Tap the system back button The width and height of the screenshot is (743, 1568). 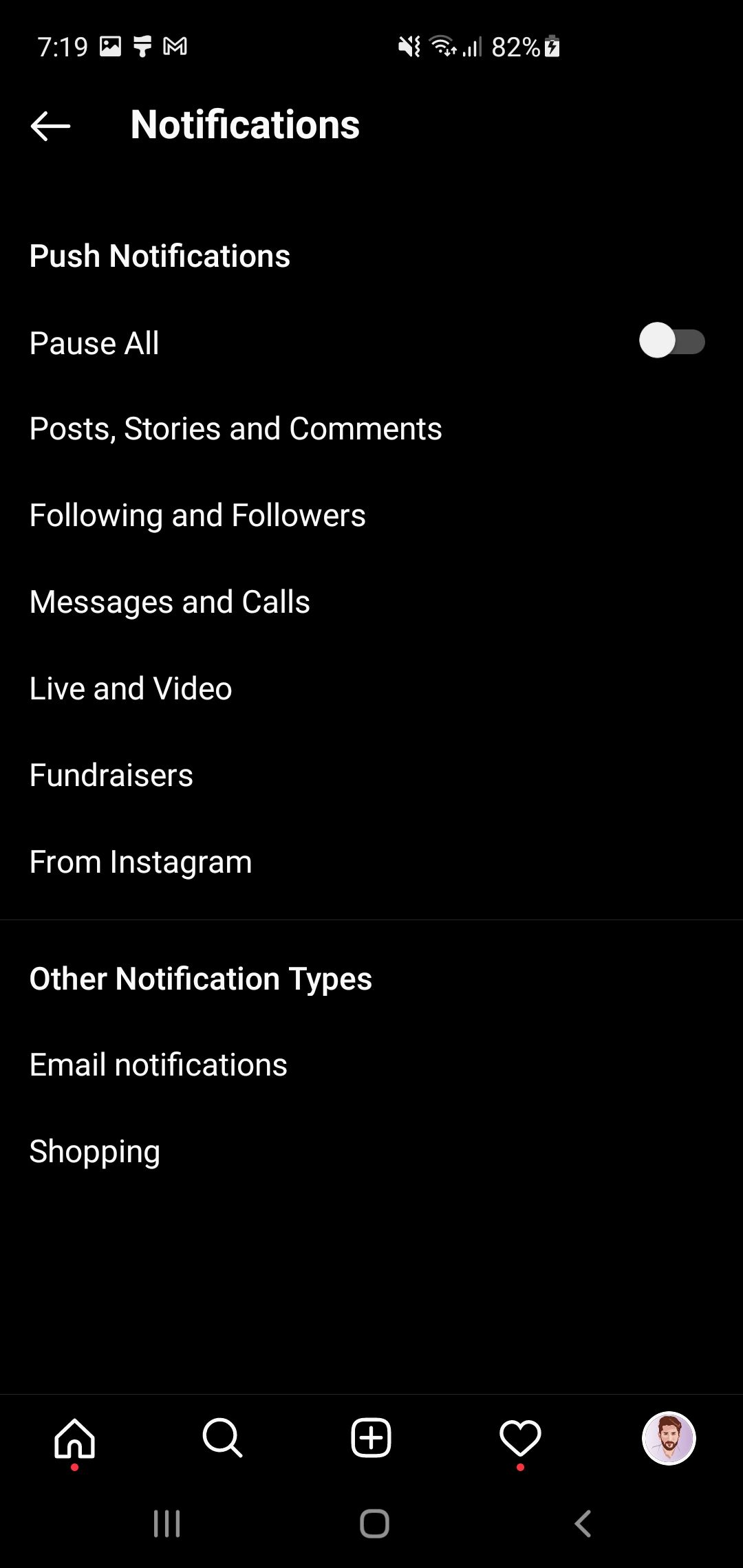tap(583, 1524)
